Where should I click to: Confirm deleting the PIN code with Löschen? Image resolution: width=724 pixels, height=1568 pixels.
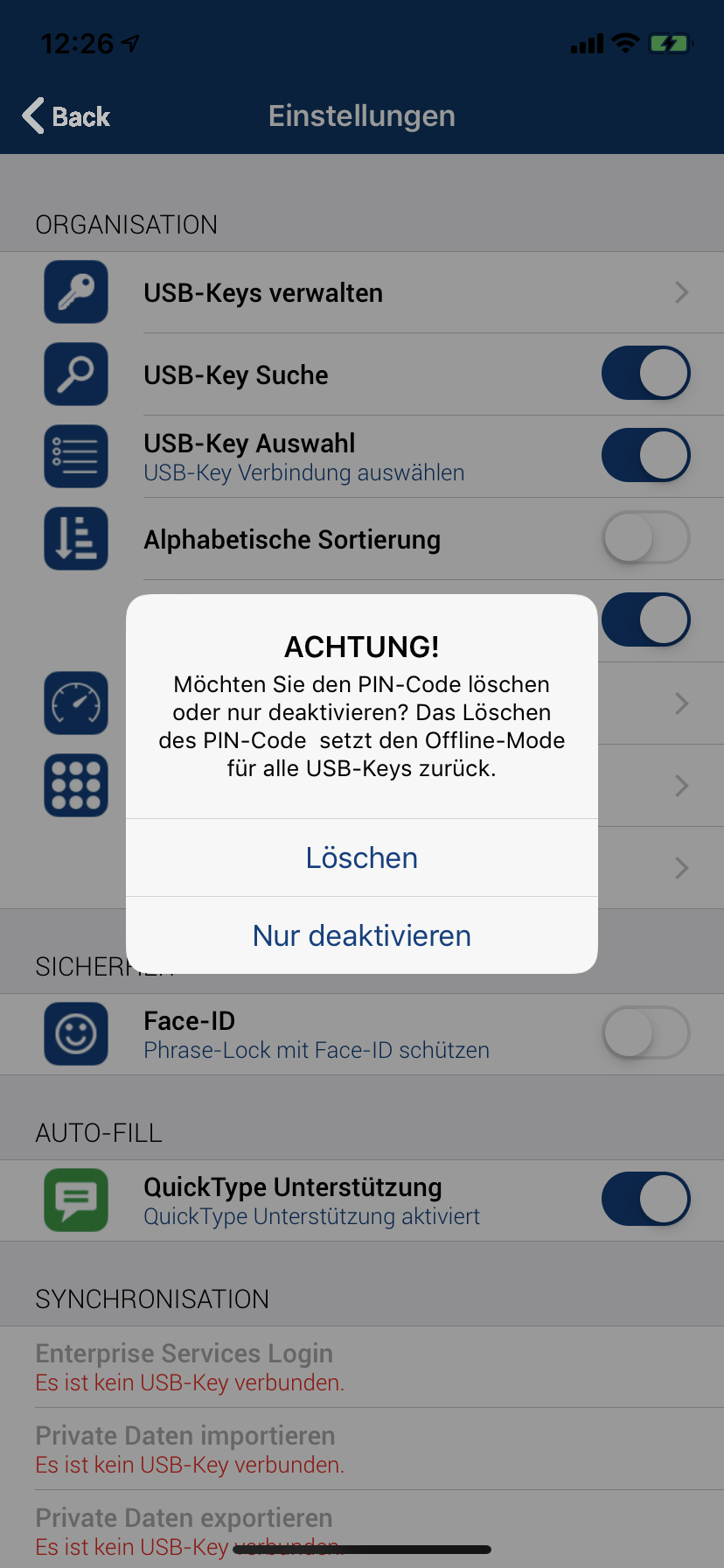(x=361, y=857)
